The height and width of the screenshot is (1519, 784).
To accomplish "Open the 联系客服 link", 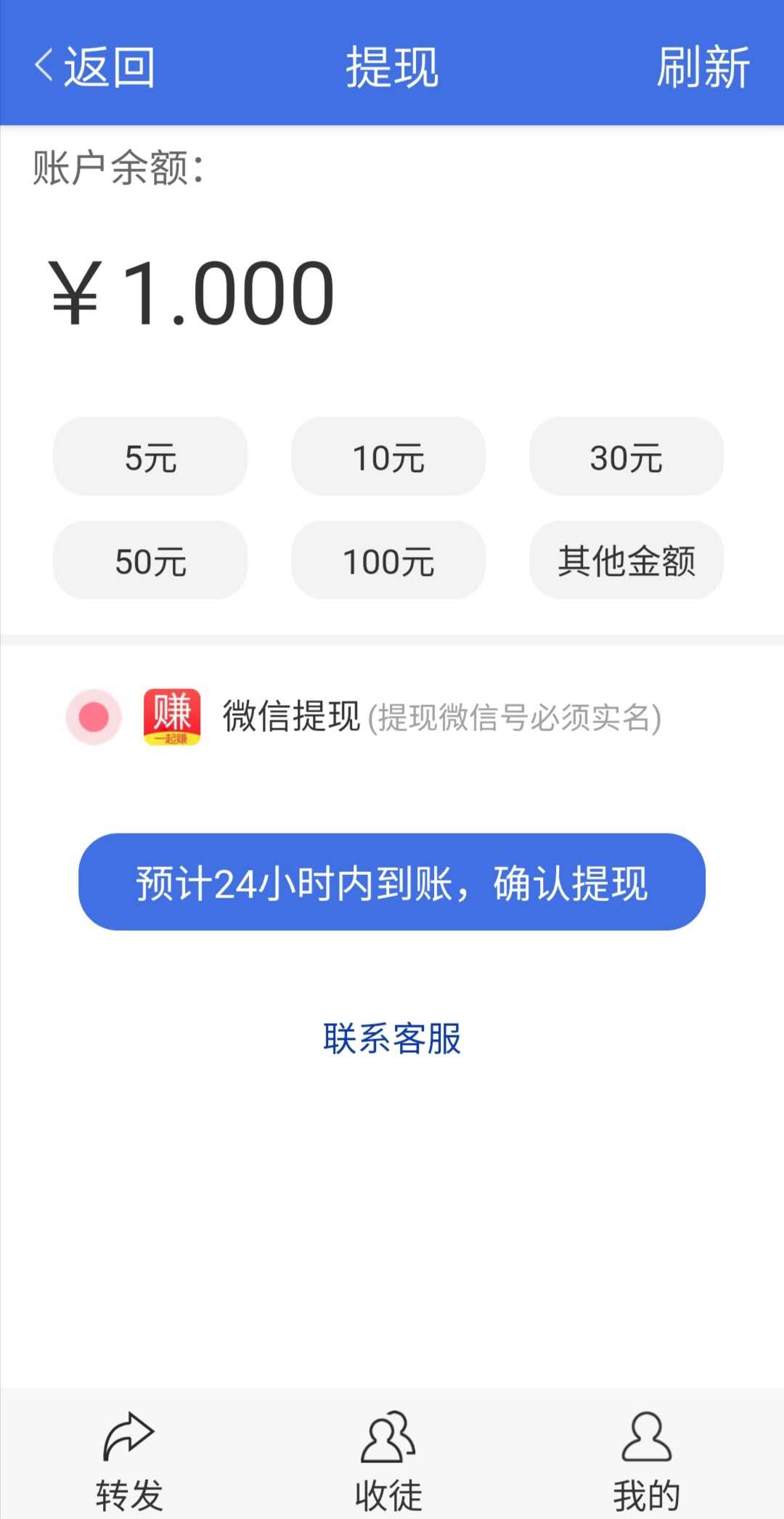I will (392, 1038).
